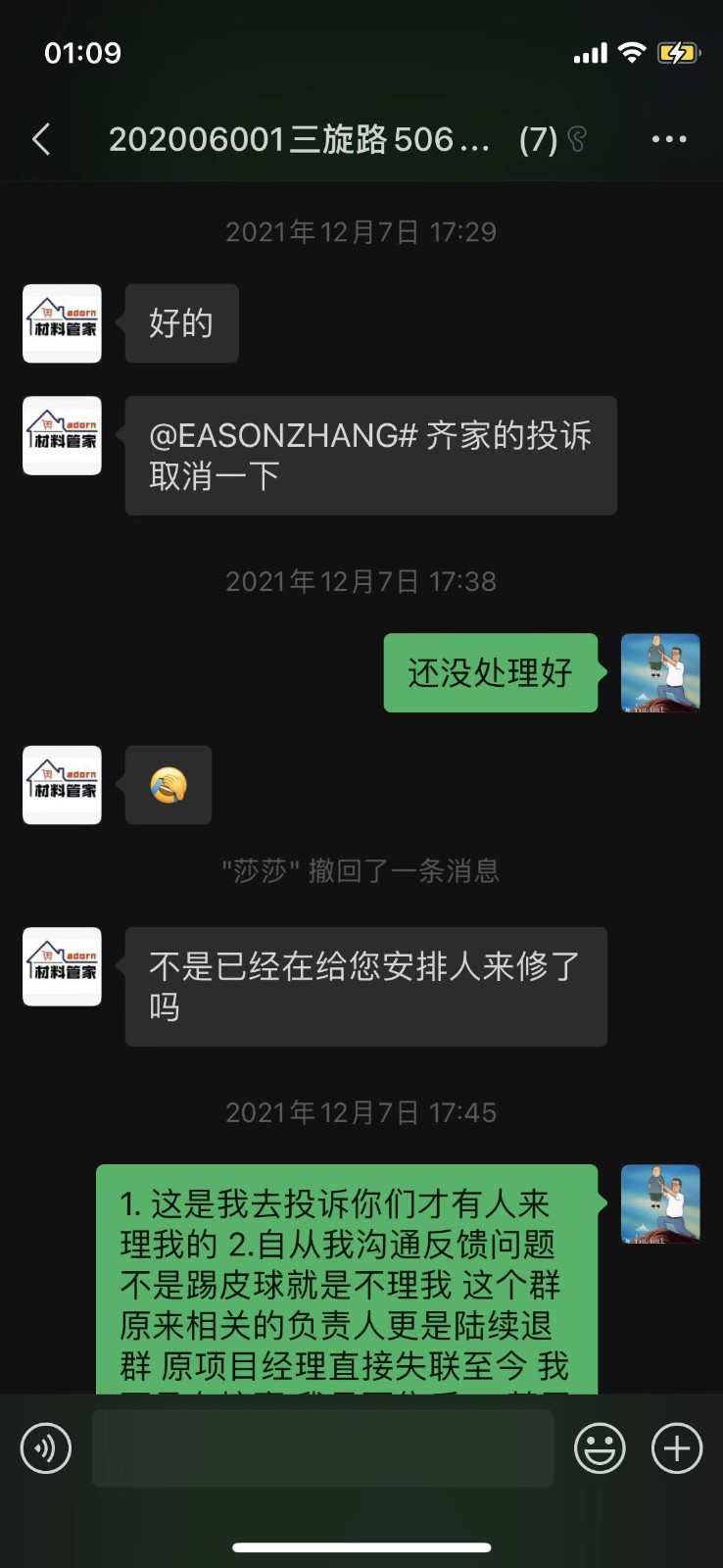
Task: Open sender avatar beside "好的" message
Action: click(63, 323)
